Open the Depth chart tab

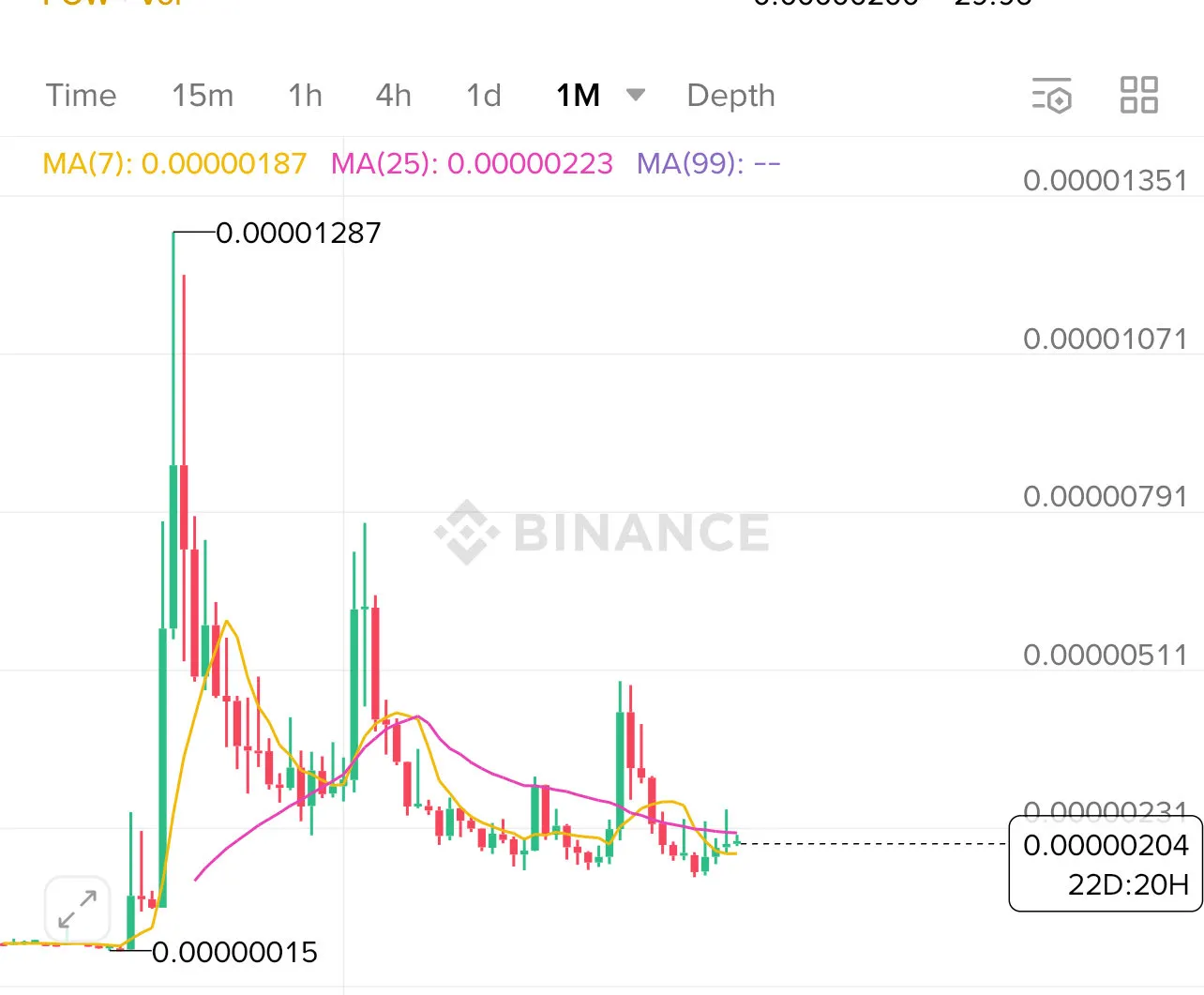(x=730, y=95)
